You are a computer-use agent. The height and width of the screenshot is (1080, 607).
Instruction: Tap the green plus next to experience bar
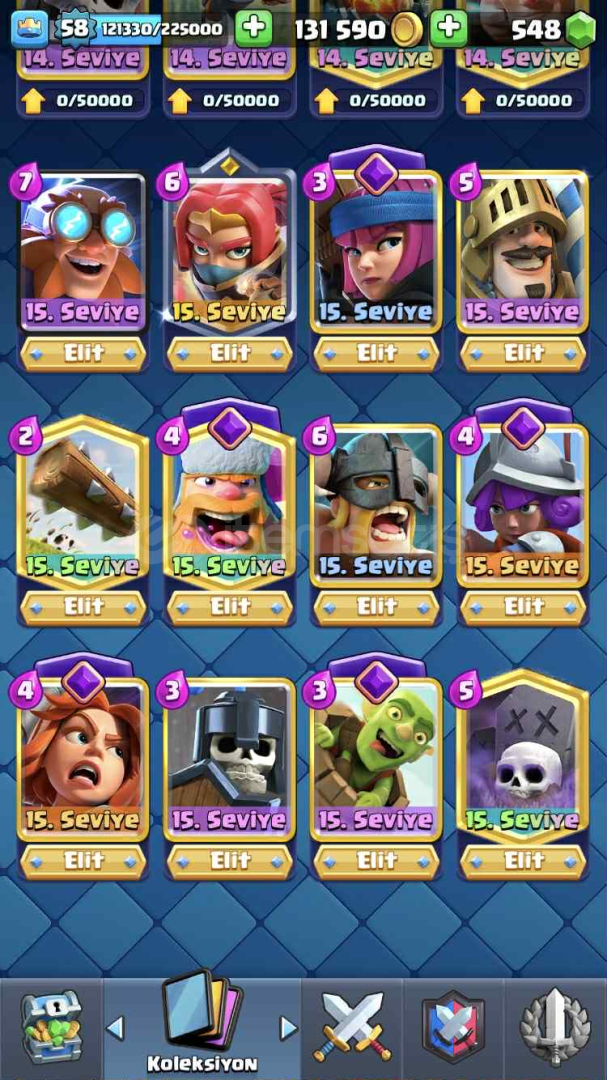click(254, 28)
